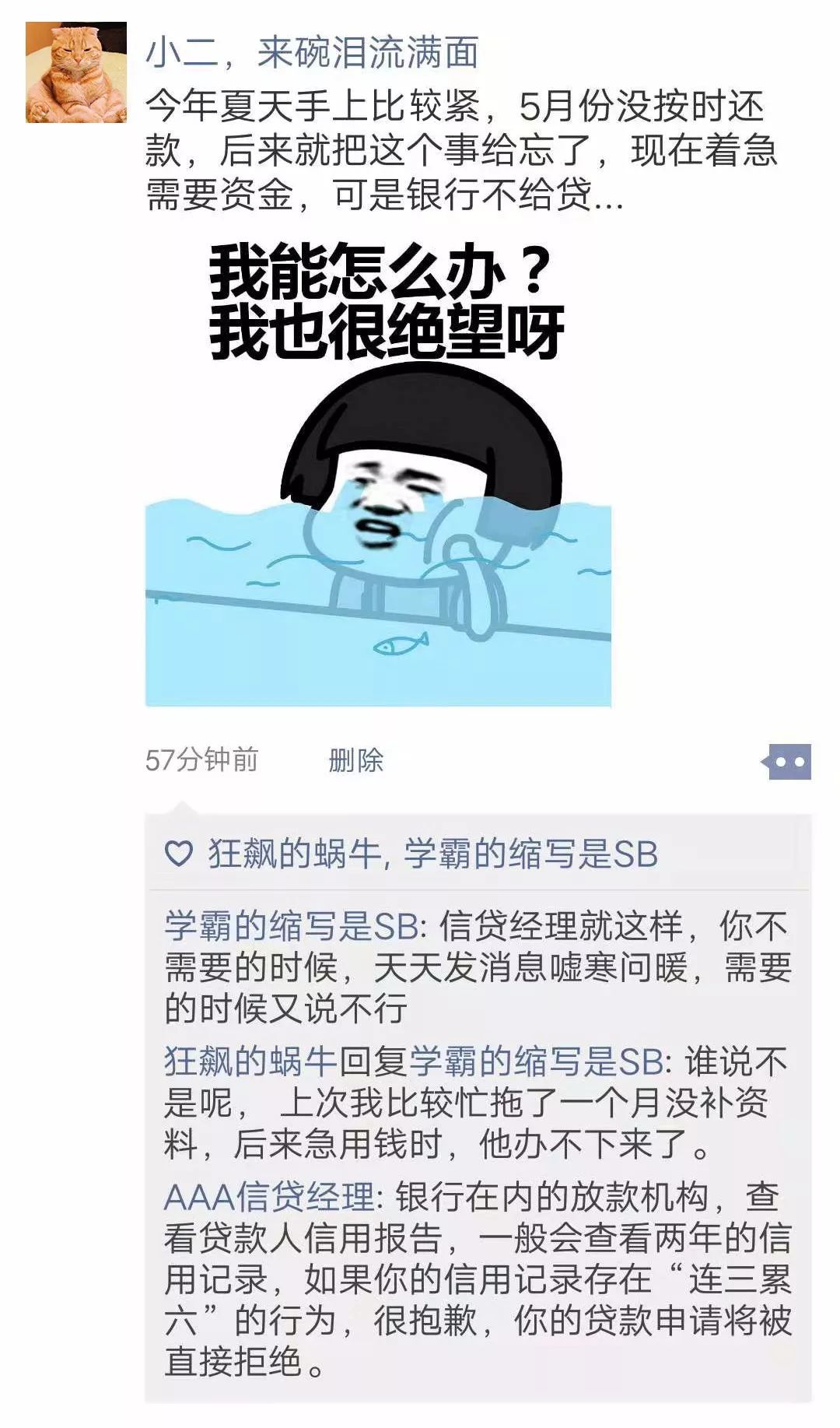Open 学霸的缩写是SB from the likes row
840x1428 pixels.
[x=530, y=854]
